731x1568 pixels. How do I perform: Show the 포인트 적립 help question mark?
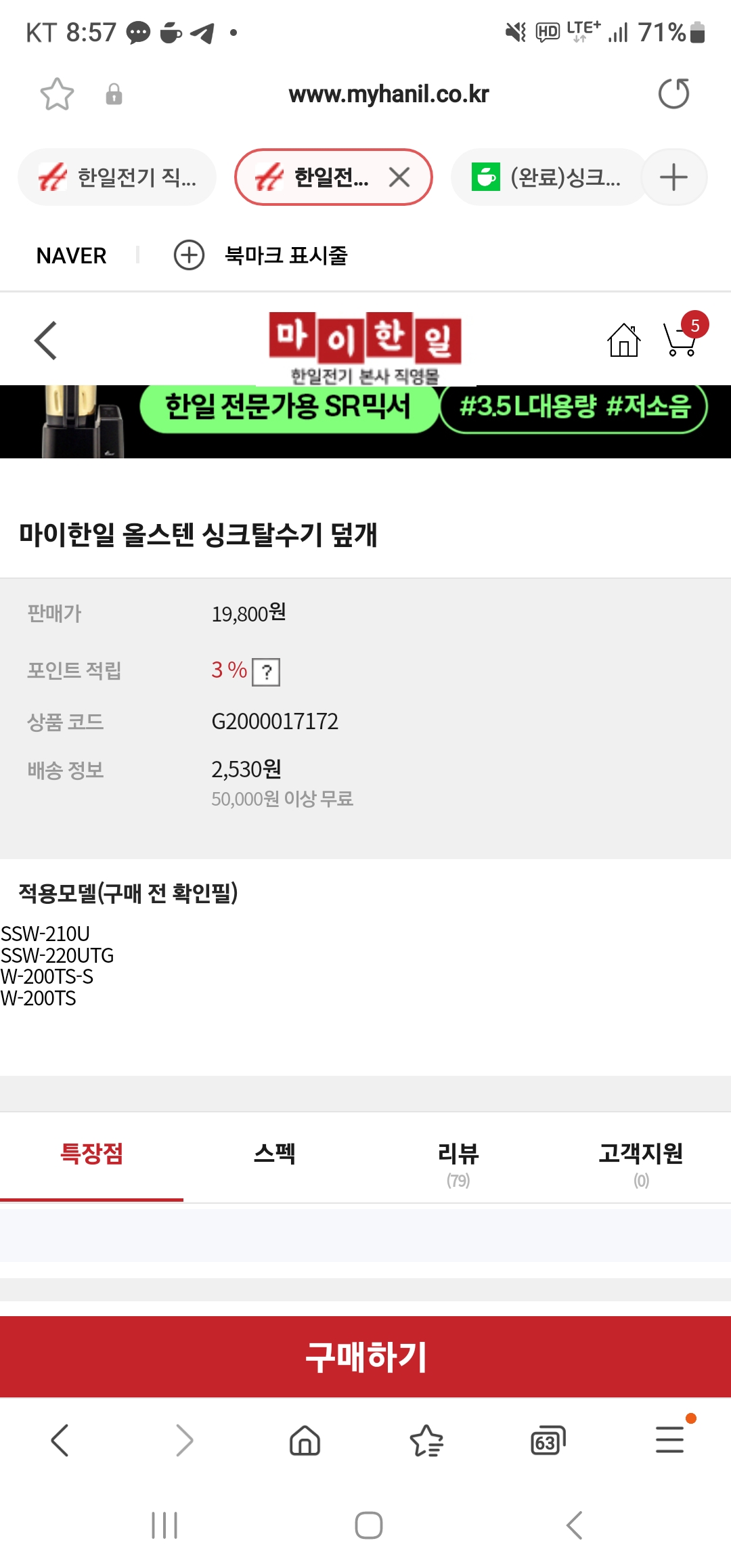(266, 672)
